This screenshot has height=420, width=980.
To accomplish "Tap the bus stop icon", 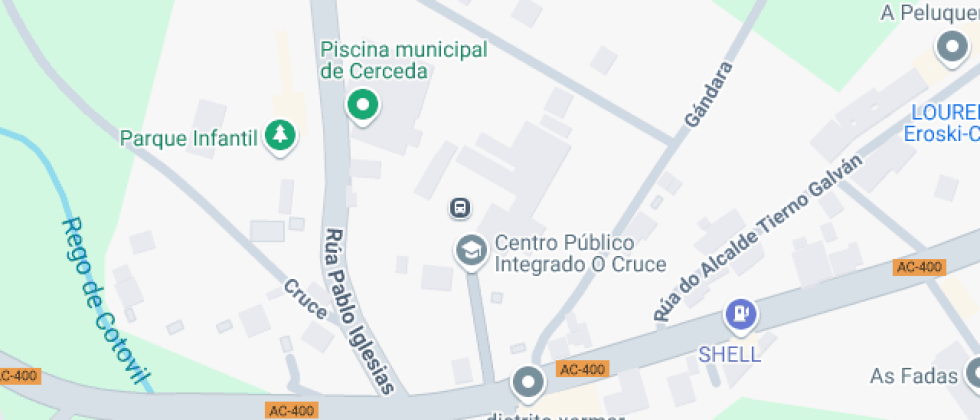I will 461,208.
